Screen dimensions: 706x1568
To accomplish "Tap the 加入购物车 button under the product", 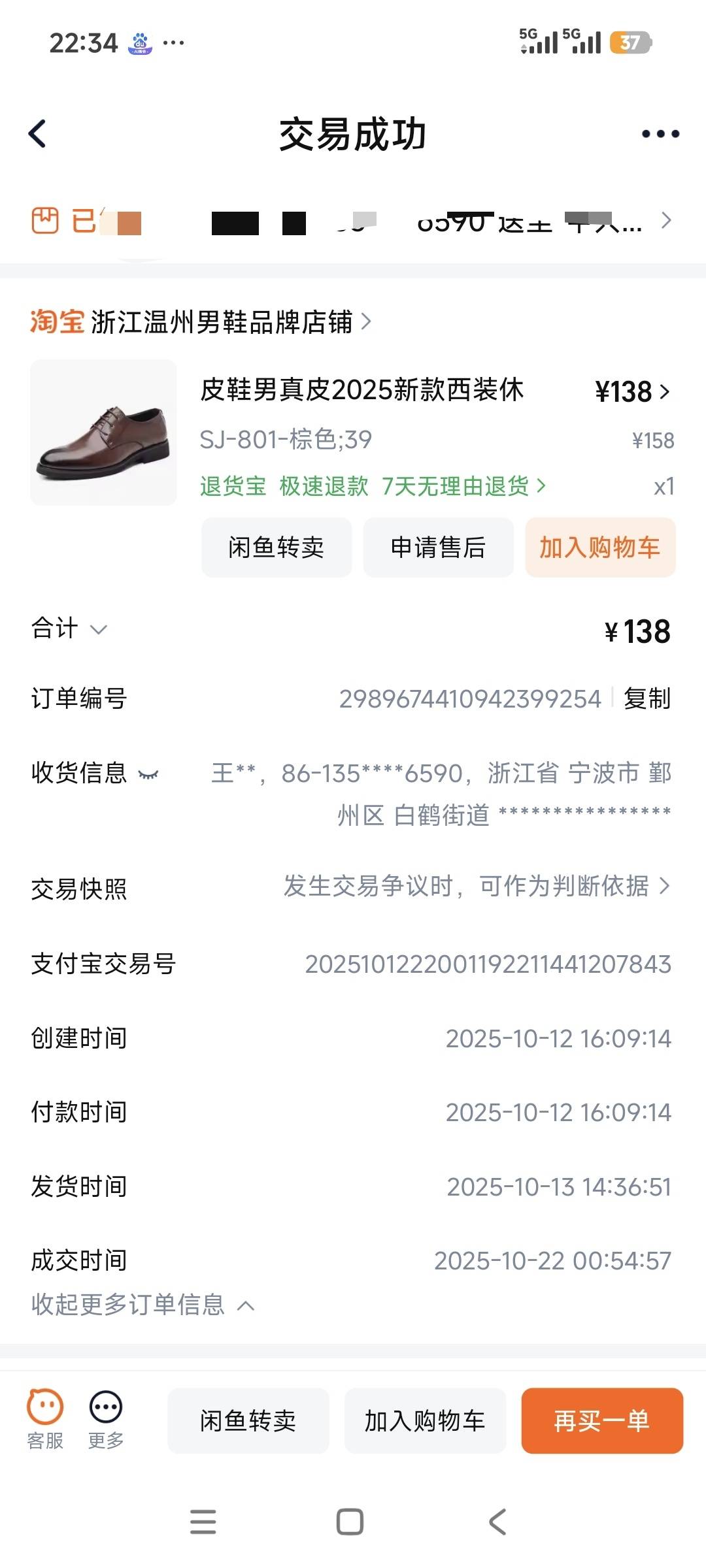I will click(x=599, y=547).
